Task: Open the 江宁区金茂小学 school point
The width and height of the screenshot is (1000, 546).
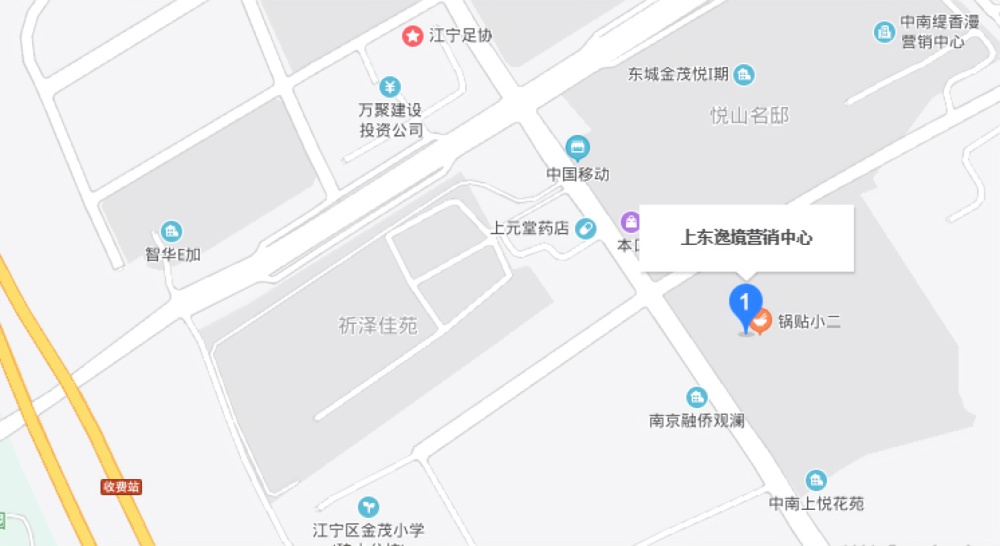Action: [369, 508]
